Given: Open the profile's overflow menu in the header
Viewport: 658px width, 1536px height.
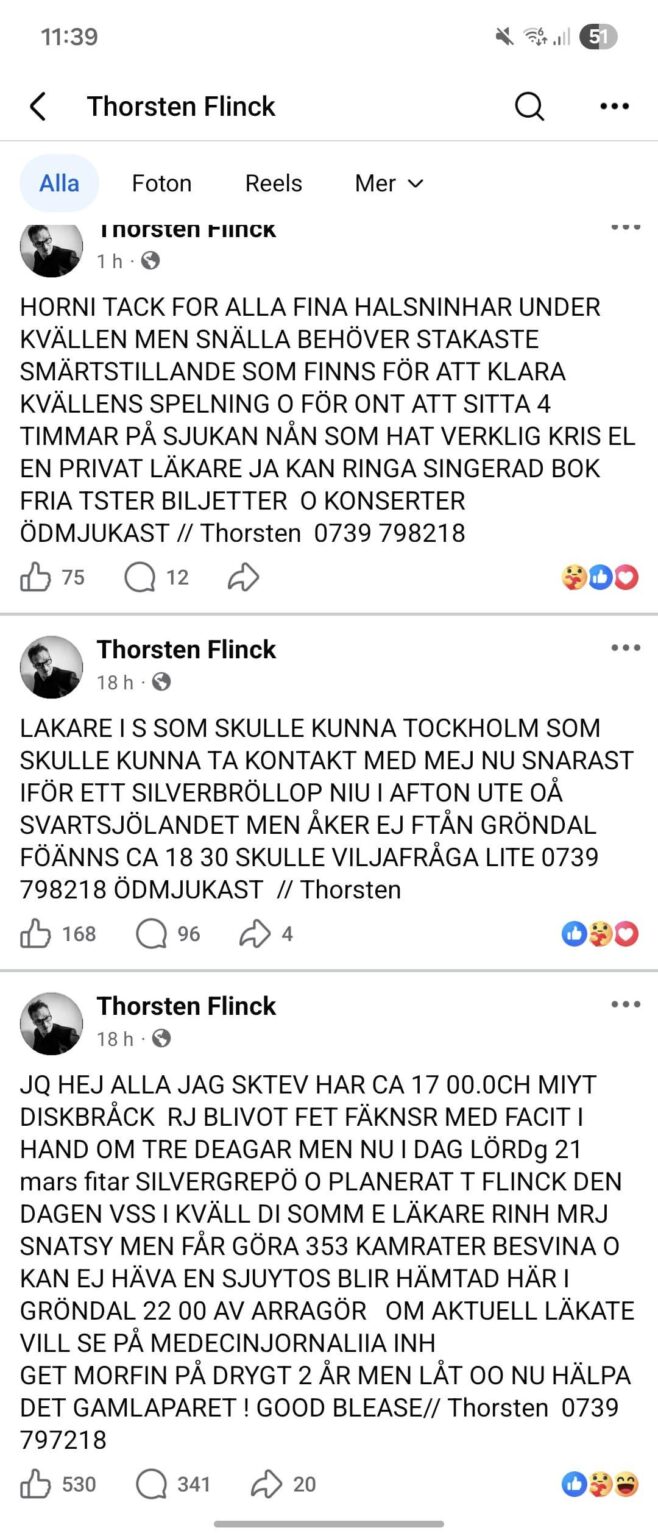Looking at the screenshot, I should click(x=614, y=106).
